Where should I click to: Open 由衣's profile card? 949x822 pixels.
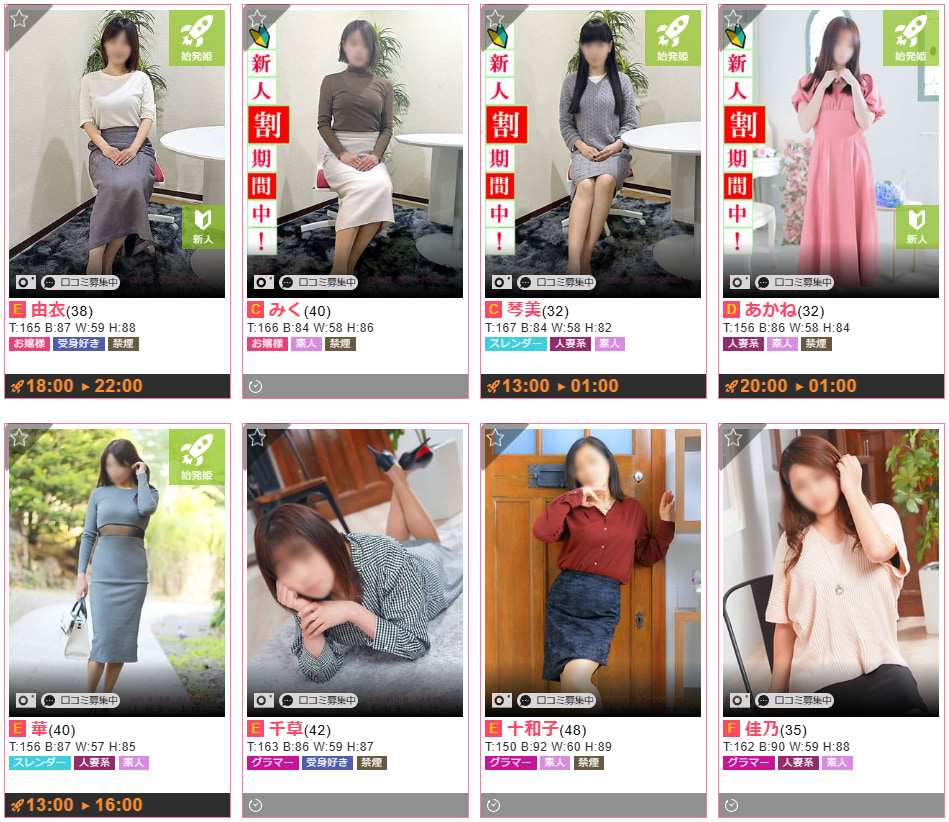(116, 150)
